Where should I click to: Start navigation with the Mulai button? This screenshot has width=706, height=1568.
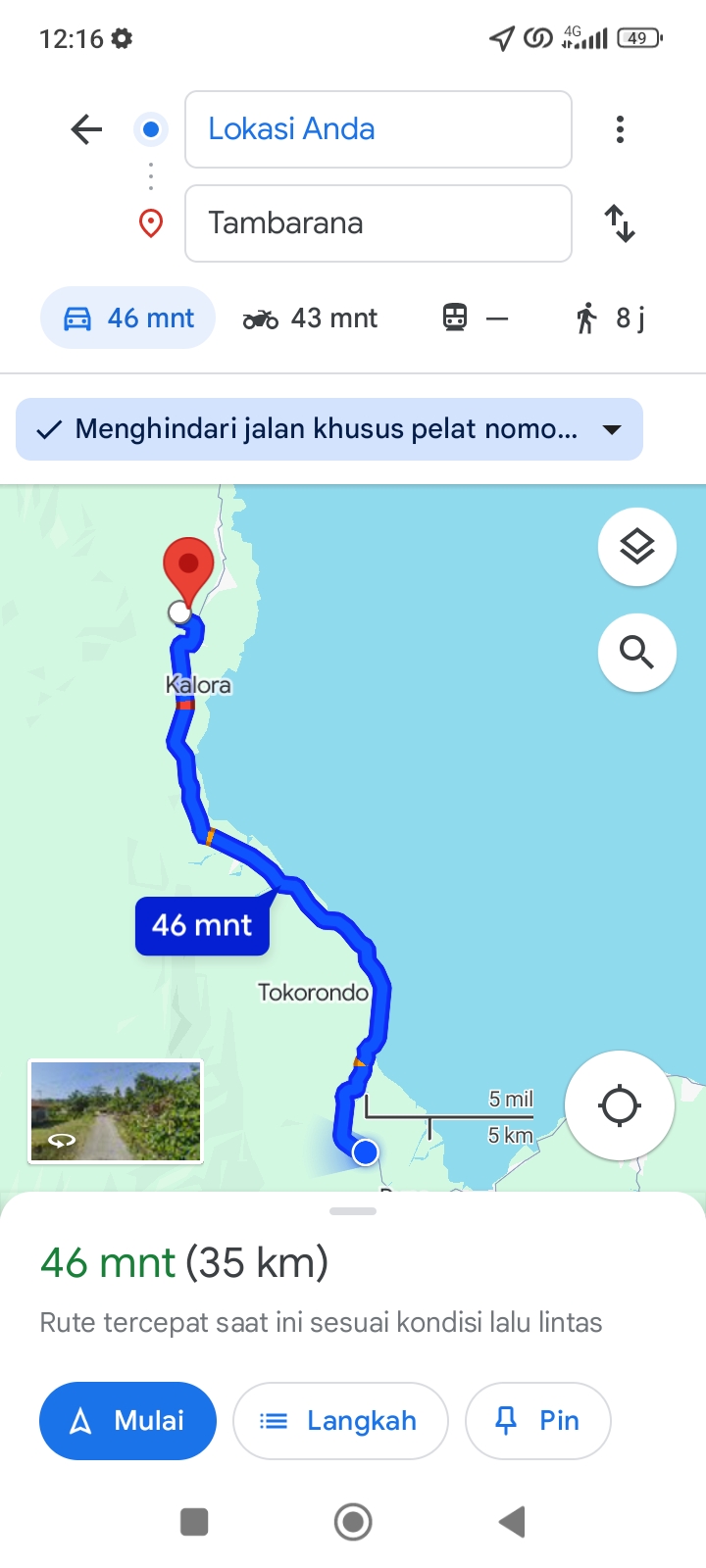[127, 1421]
